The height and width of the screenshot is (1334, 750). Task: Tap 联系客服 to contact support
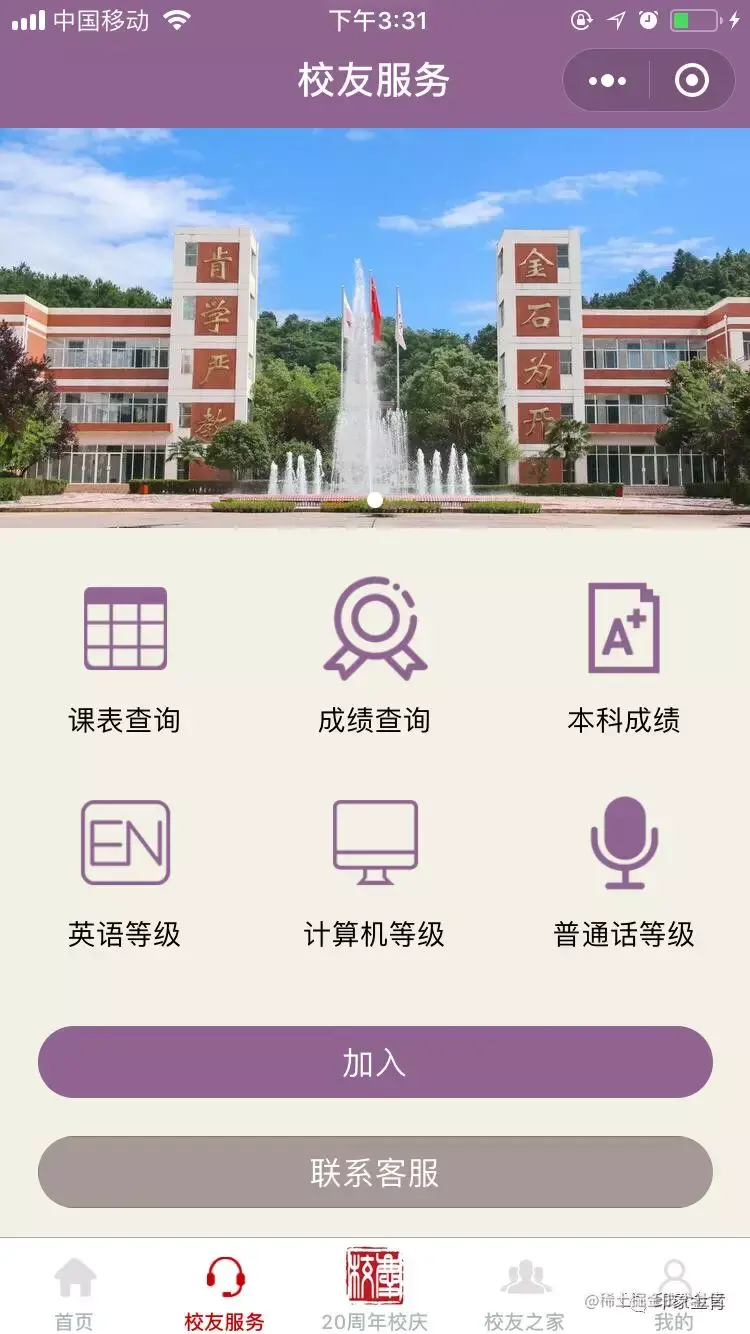375,1172
